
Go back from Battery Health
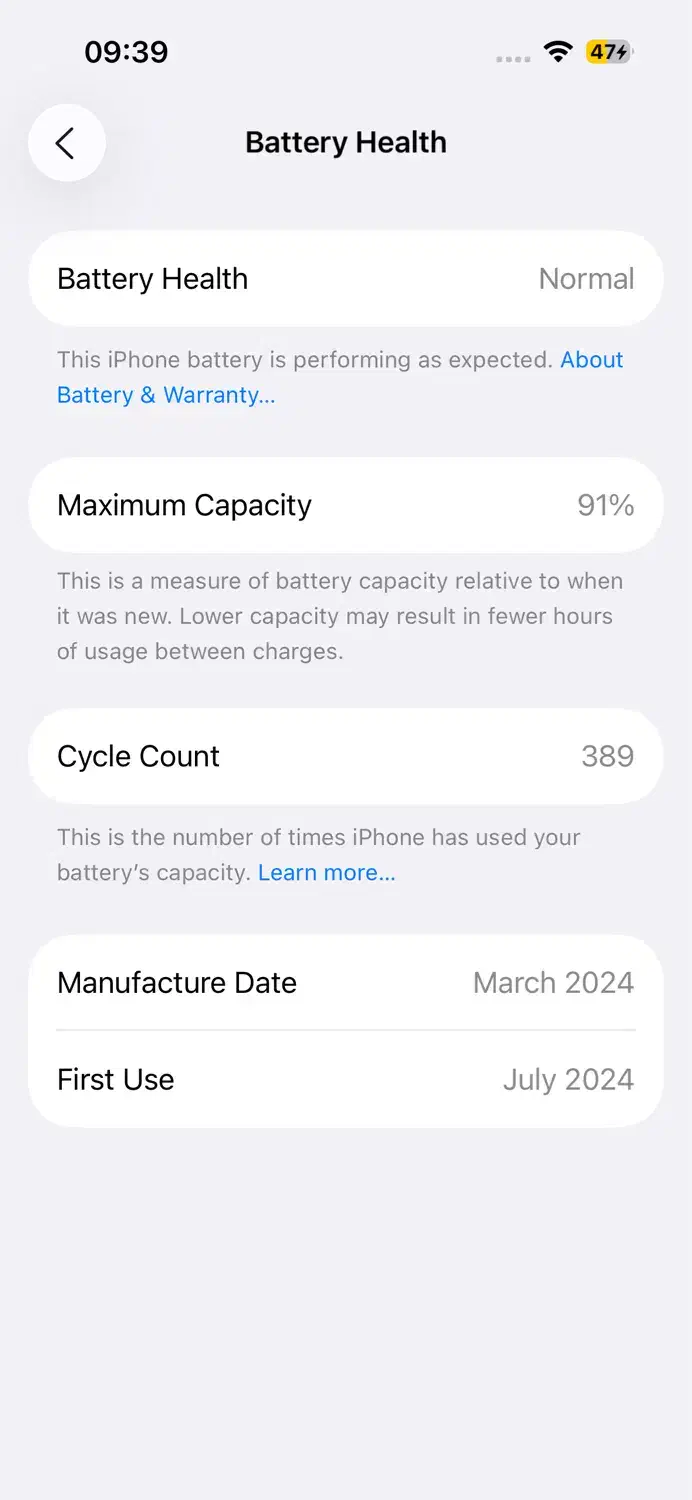pos(66,143)
